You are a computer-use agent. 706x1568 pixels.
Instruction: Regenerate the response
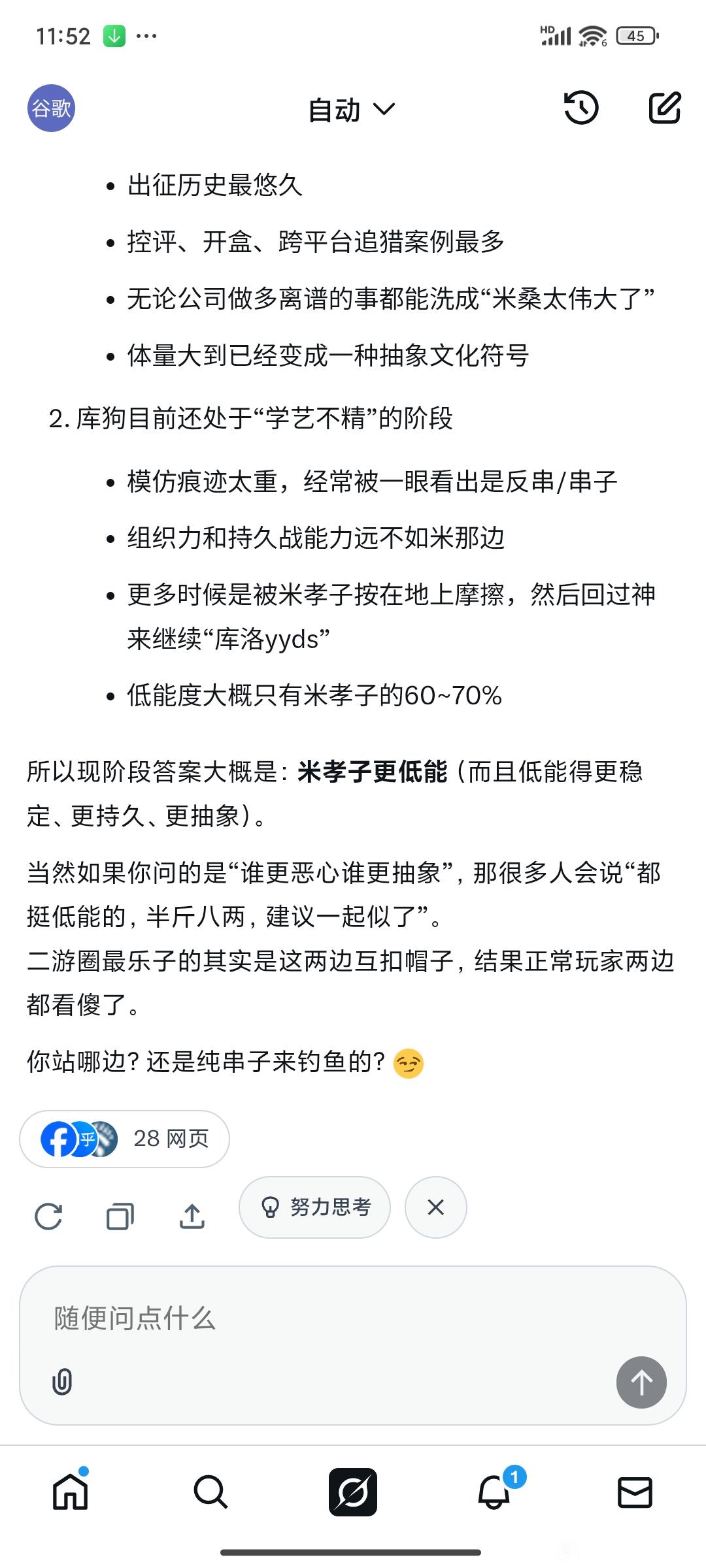coord(48,1216)
